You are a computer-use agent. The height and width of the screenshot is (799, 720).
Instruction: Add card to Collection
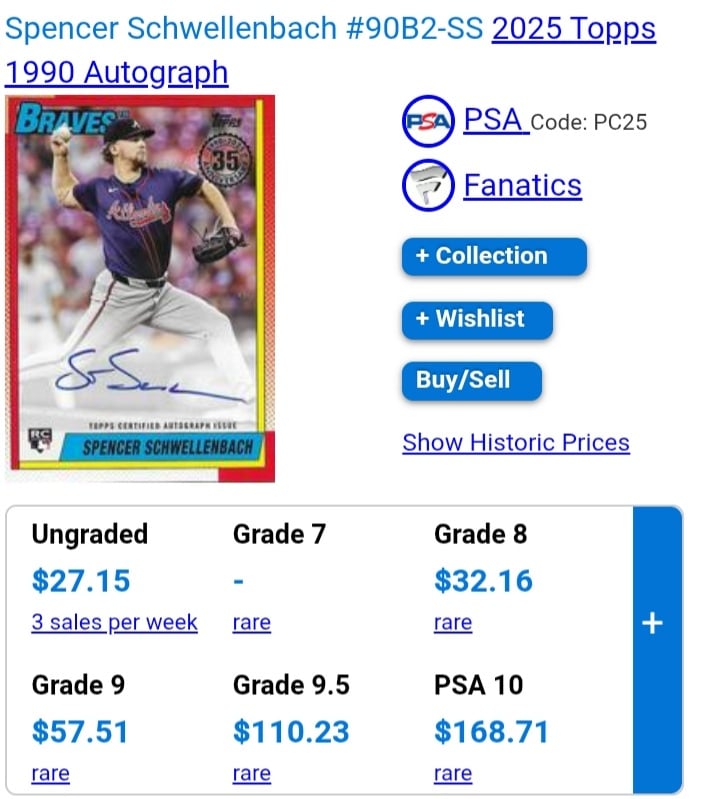[493, 256]
